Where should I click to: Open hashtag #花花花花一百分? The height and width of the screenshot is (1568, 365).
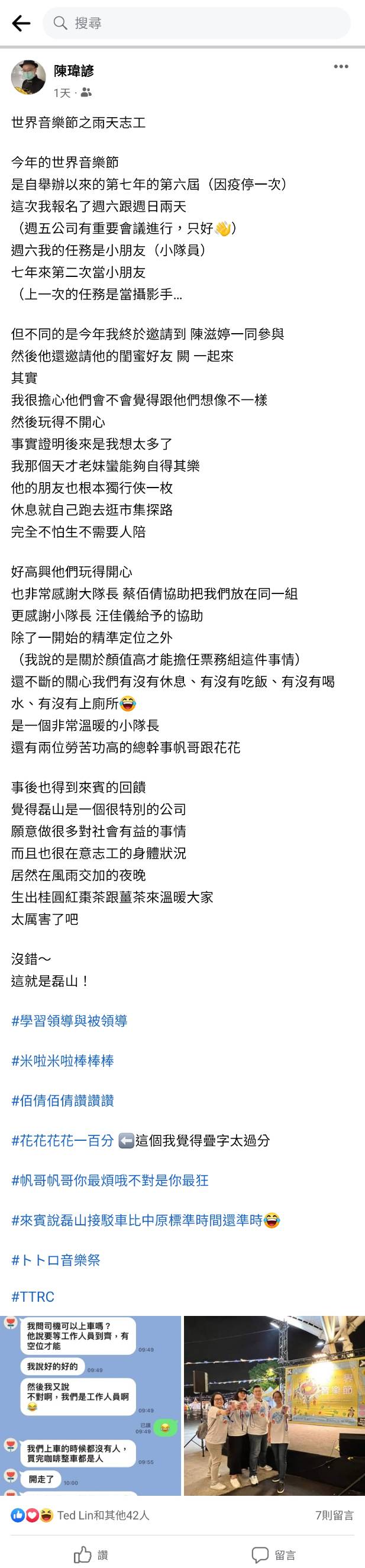click(x=62, y=1140)
